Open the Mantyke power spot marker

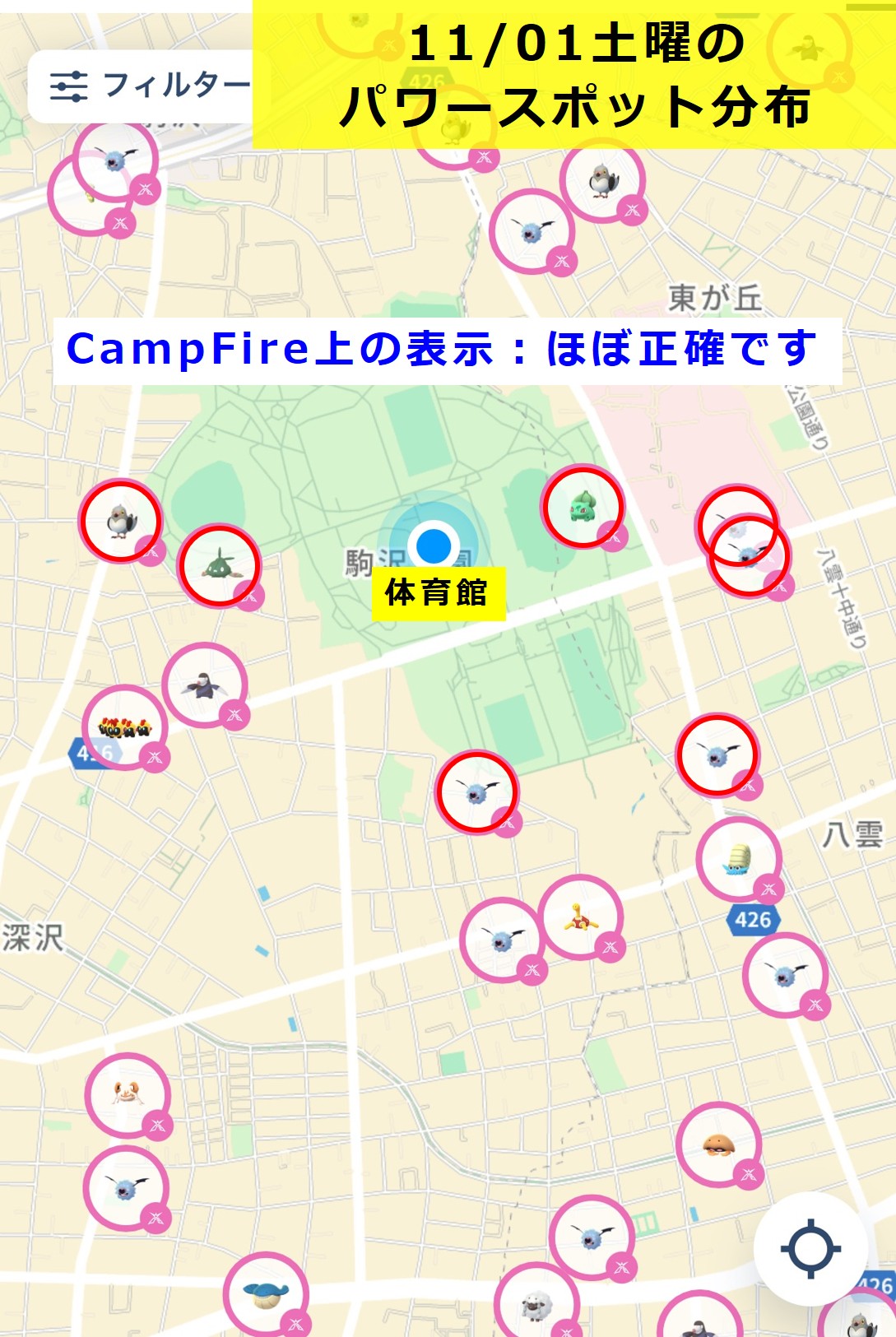click(265, 1294)
